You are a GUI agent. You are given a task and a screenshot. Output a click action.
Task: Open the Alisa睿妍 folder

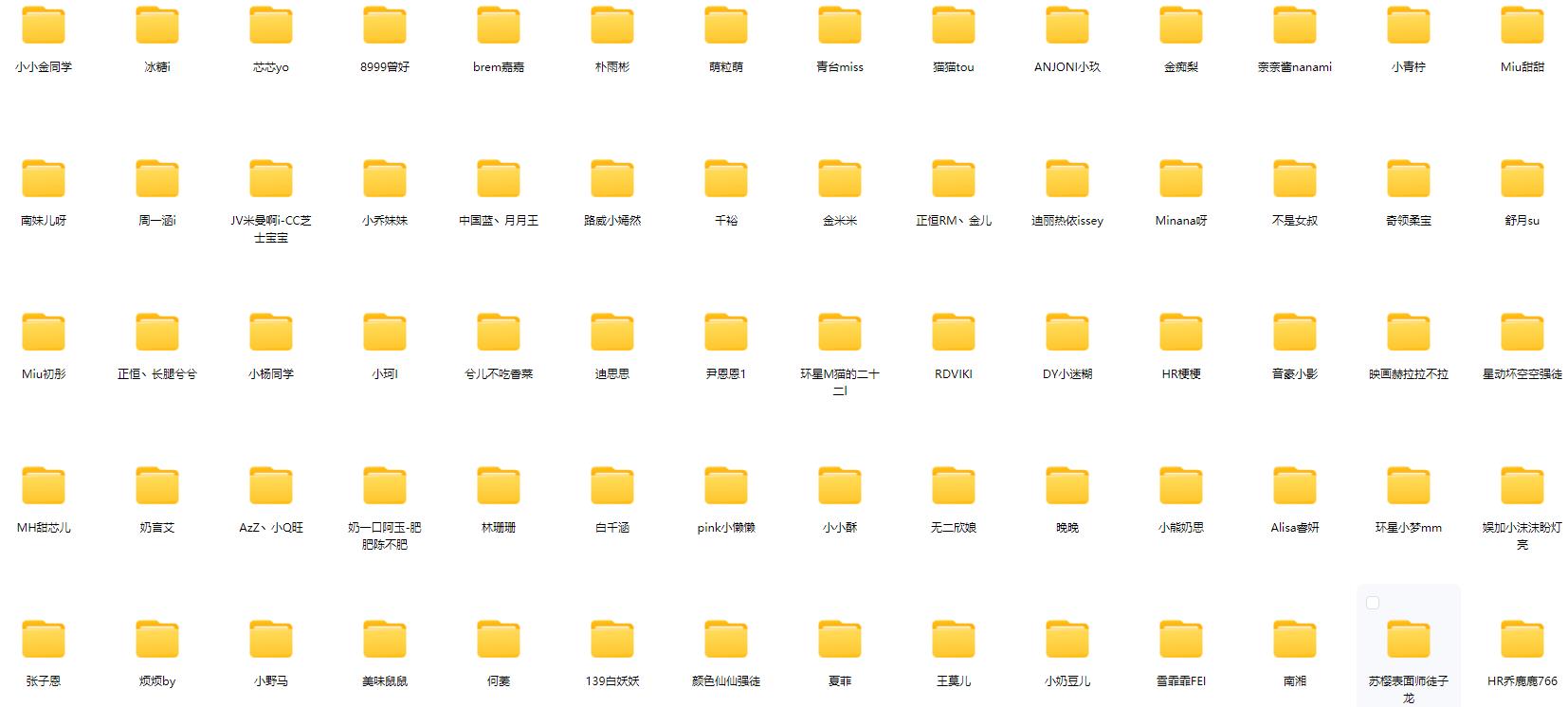[1295, 487]
